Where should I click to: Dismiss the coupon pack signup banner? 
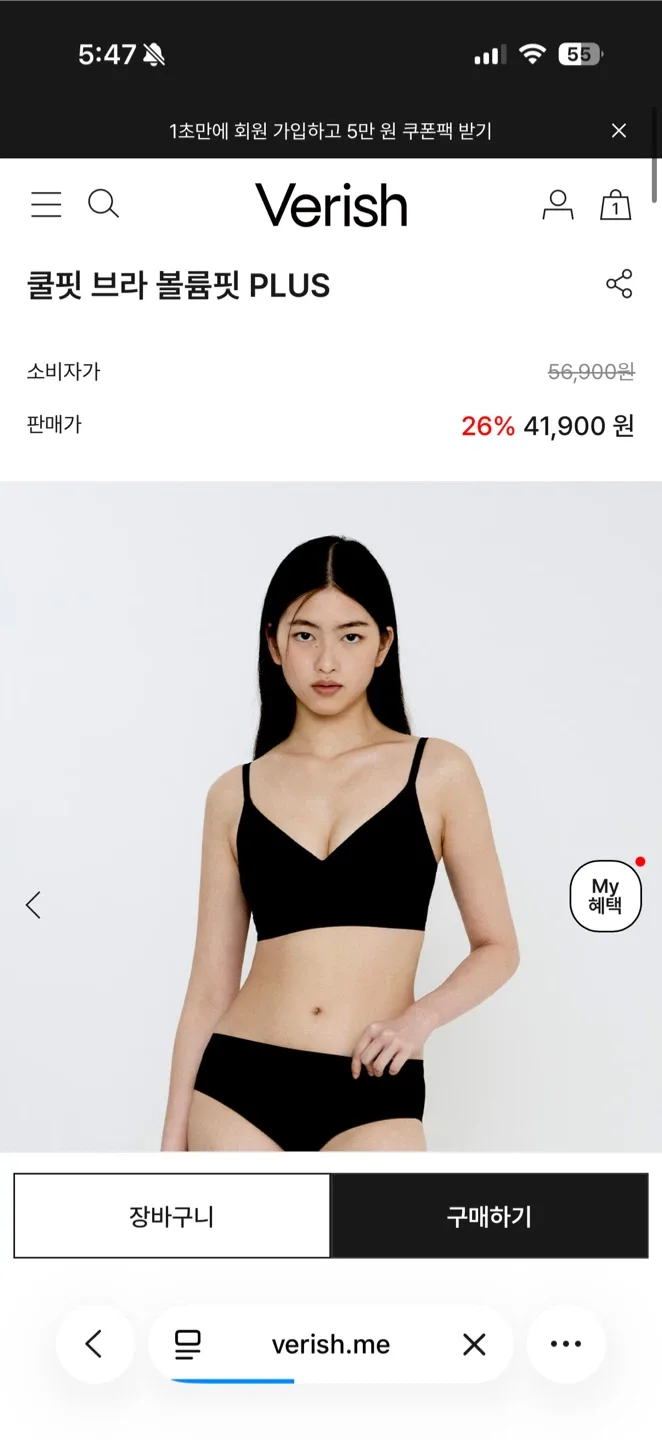pyautogui.click(x=619, y=131)
